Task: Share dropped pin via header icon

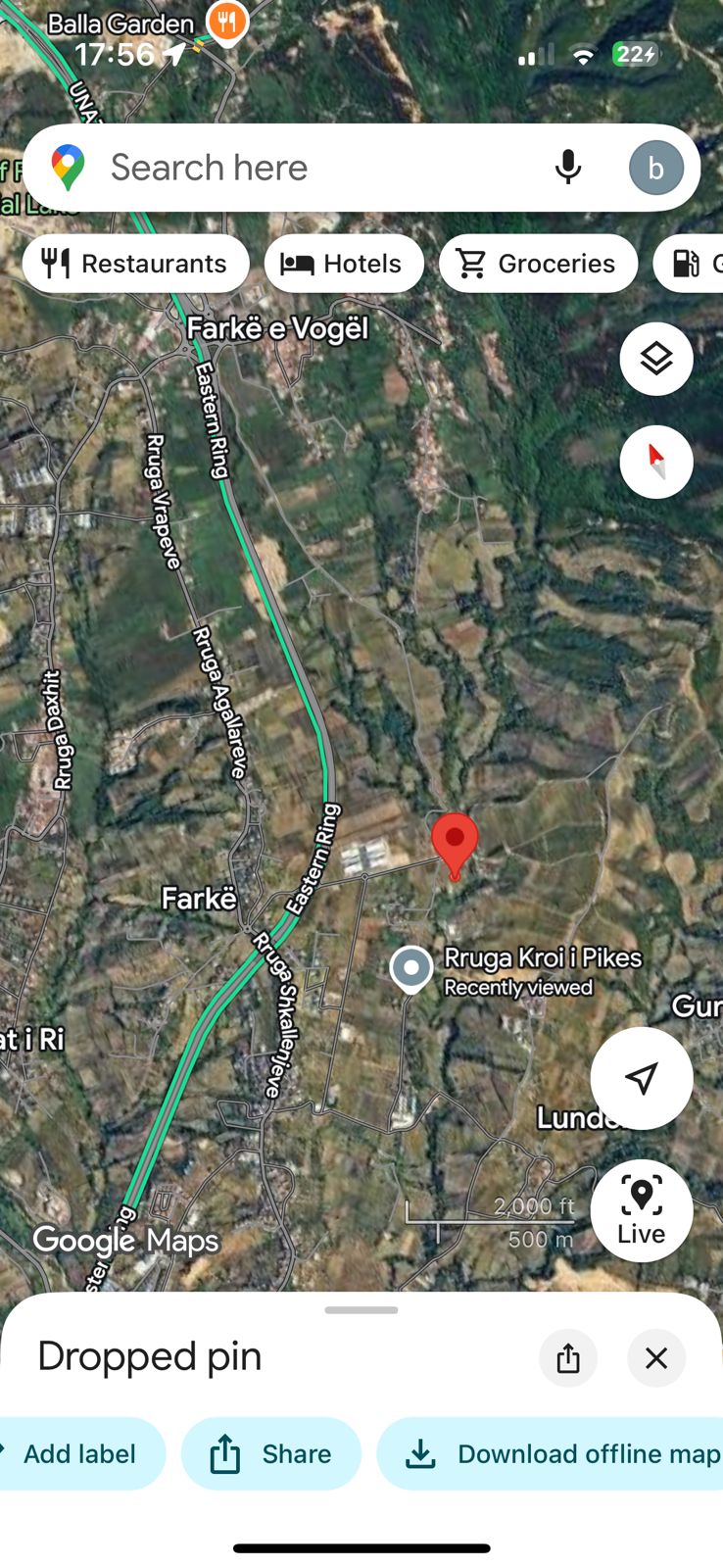Action: click(568, 1358)
